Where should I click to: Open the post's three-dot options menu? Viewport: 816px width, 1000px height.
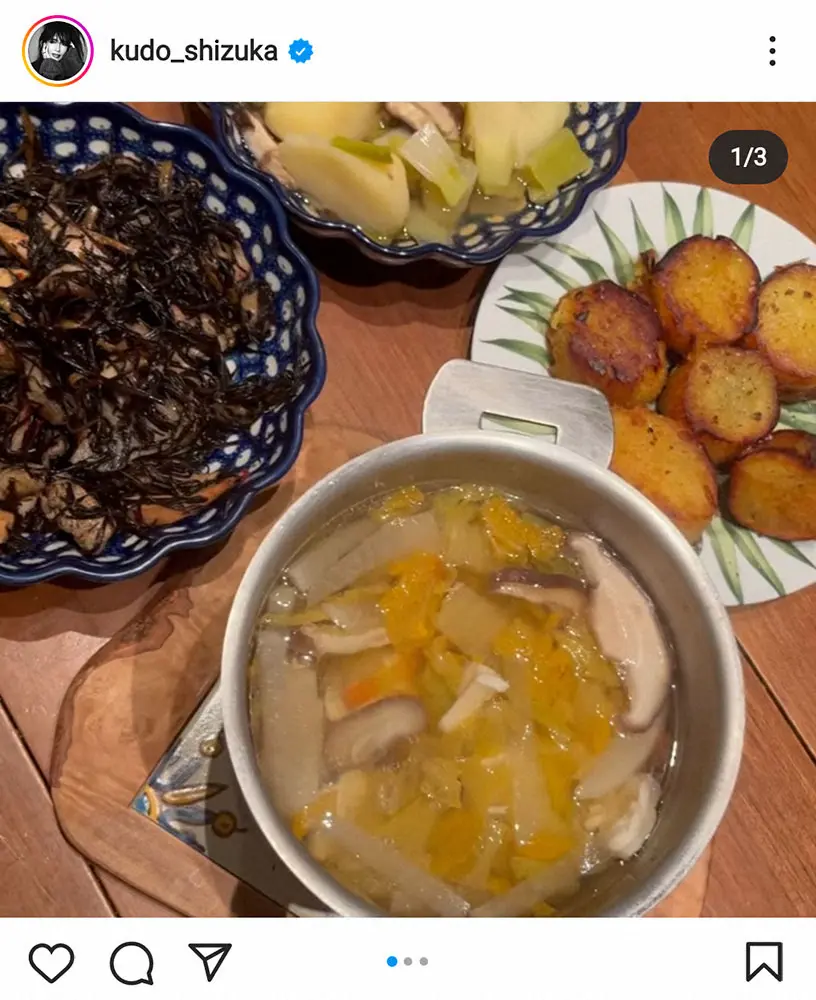772,51
